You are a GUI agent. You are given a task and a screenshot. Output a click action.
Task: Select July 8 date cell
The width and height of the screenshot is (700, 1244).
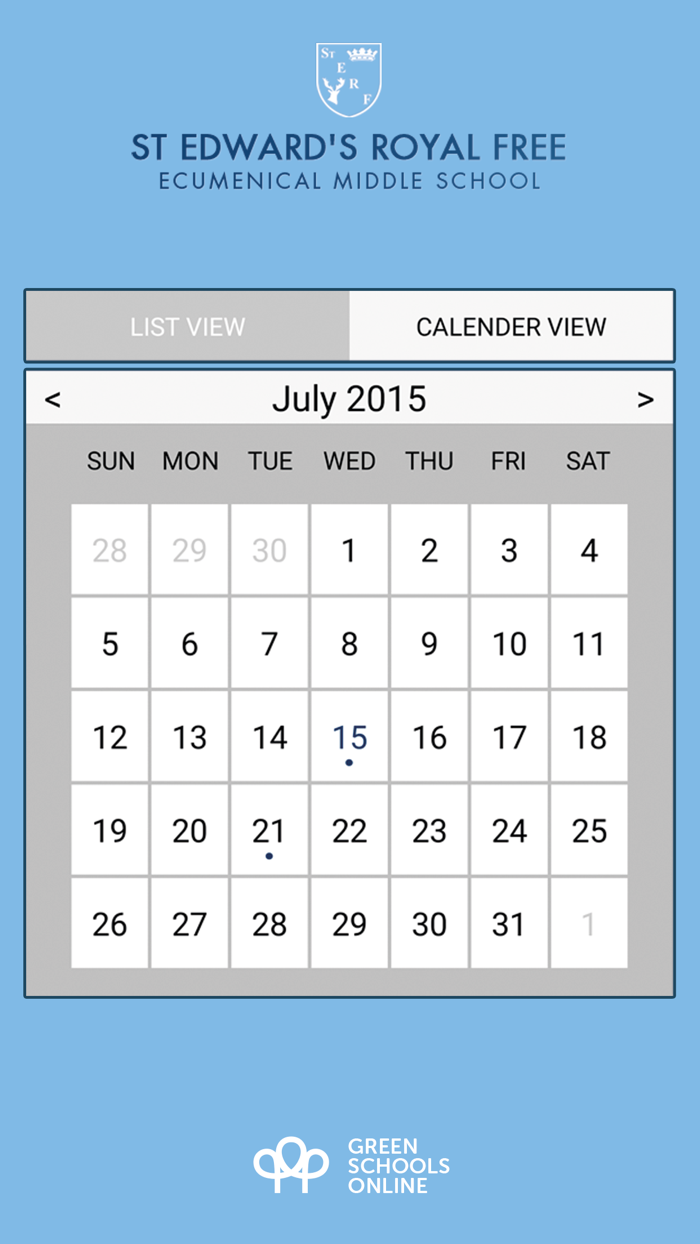click(349, 644)
